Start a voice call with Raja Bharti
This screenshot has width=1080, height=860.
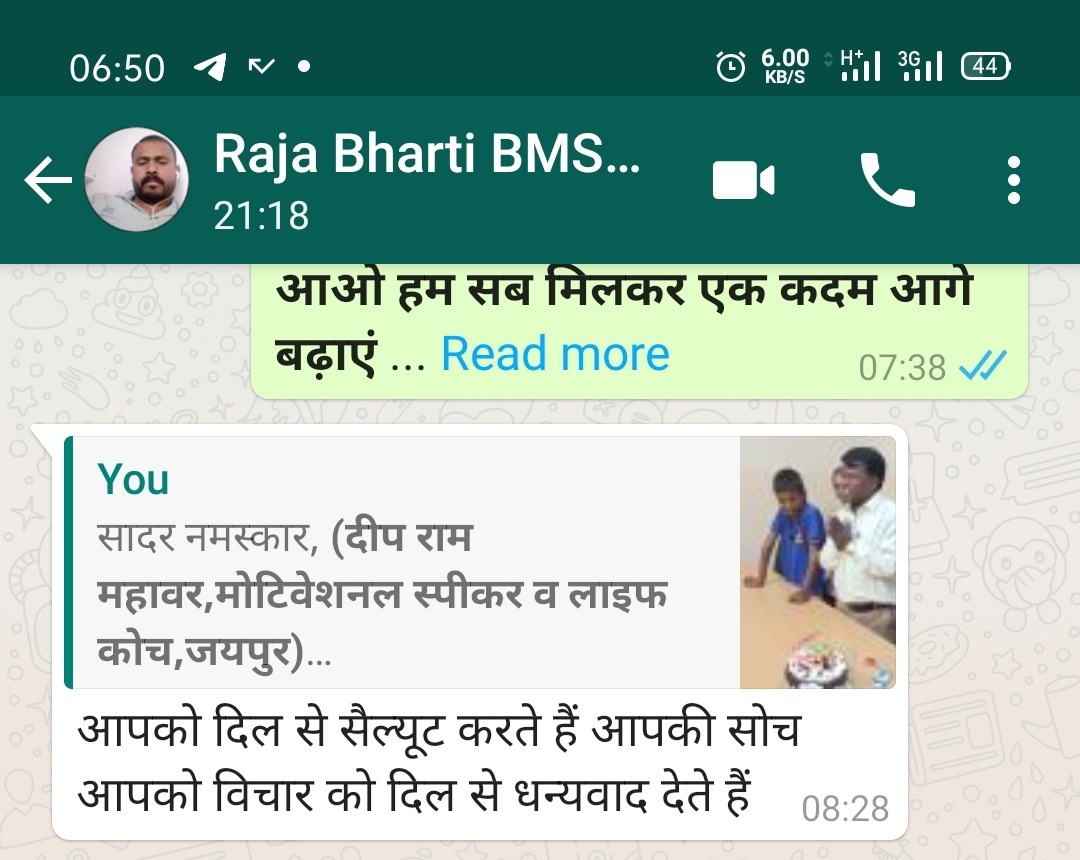pyautogui.click(x=887, y=180)
